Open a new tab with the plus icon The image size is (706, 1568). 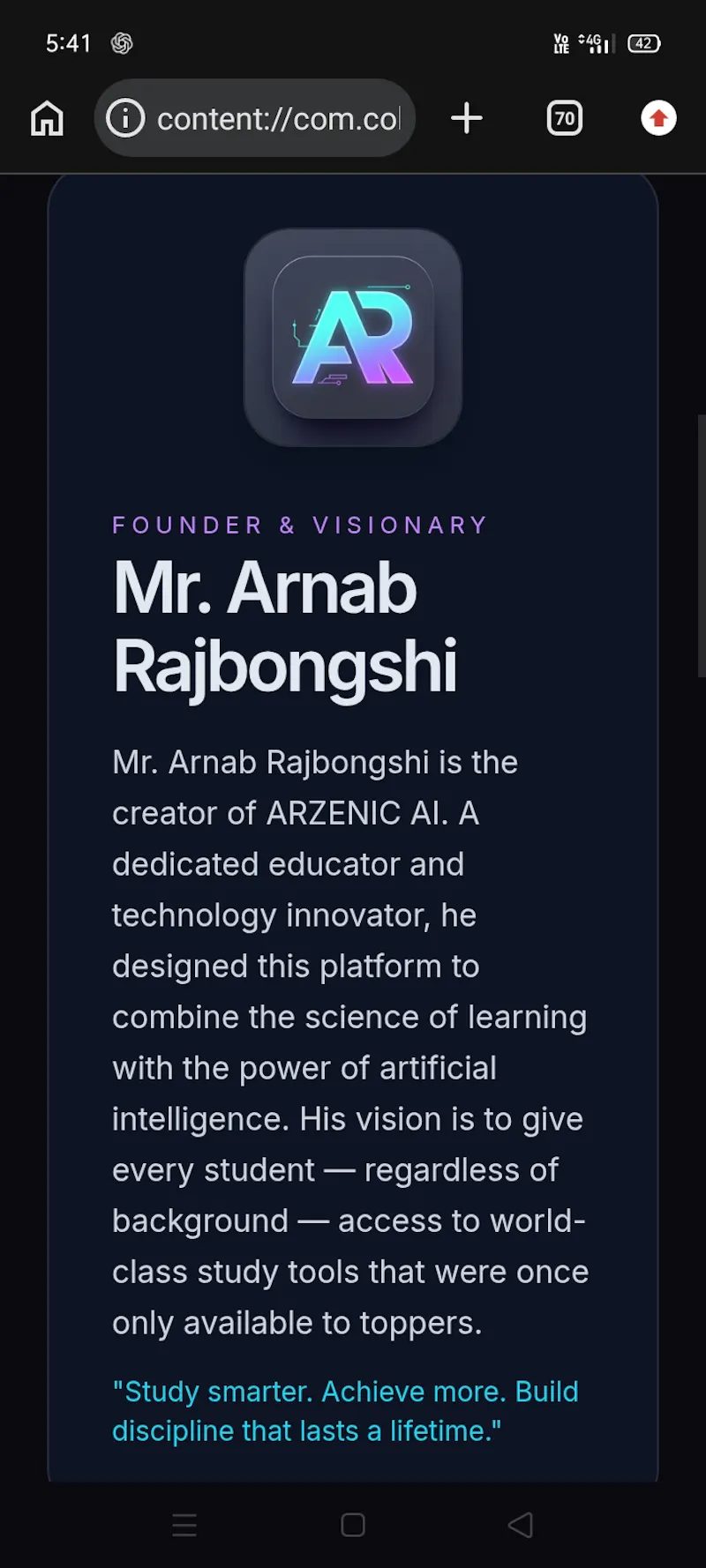467,118
